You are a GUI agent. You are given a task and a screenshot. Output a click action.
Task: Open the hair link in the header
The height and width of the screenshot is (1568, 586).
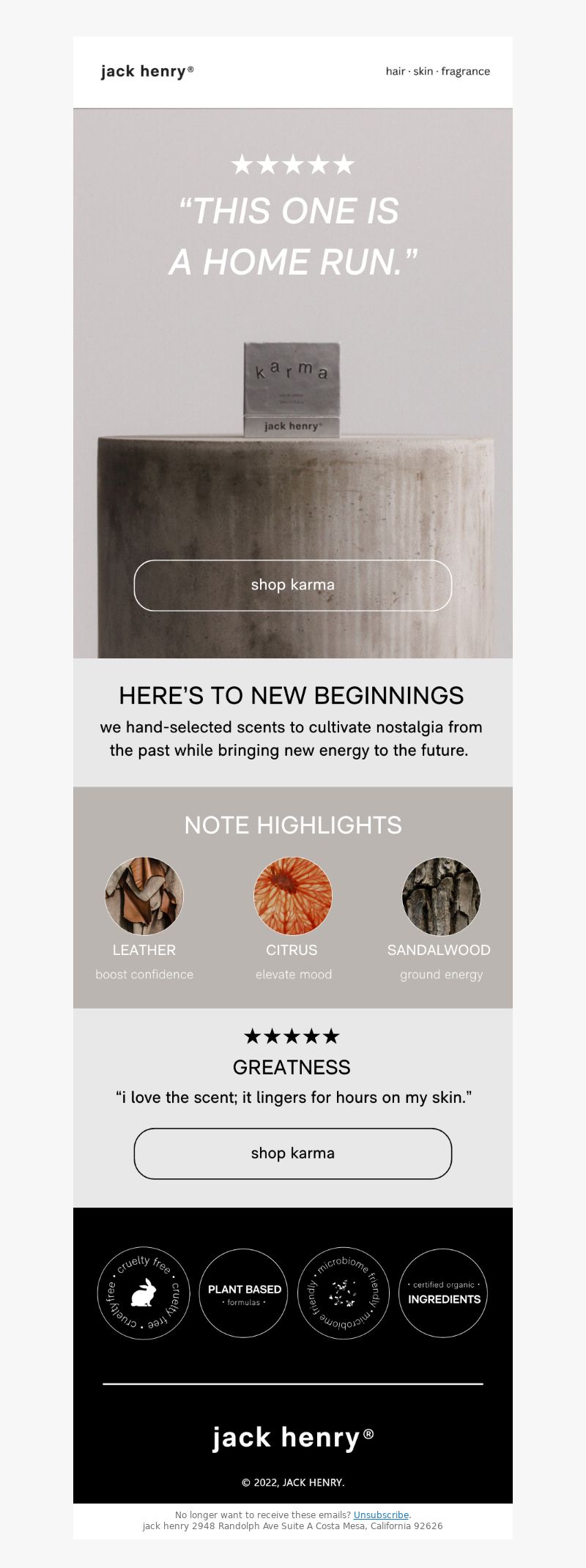click(x=395, y=71)
